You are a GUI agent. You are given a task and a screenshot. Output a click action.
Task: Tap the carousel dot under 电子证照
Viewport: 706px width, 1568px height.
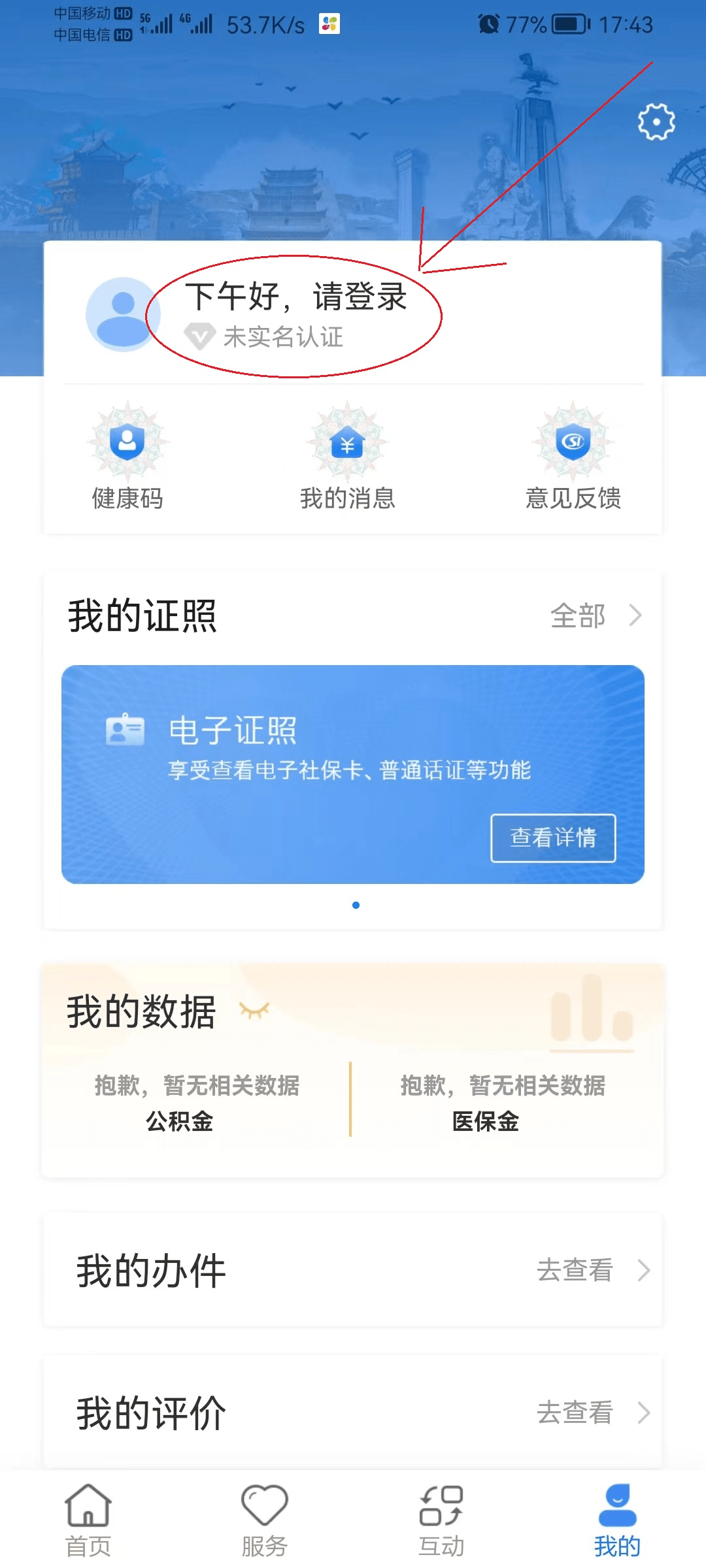356,904
